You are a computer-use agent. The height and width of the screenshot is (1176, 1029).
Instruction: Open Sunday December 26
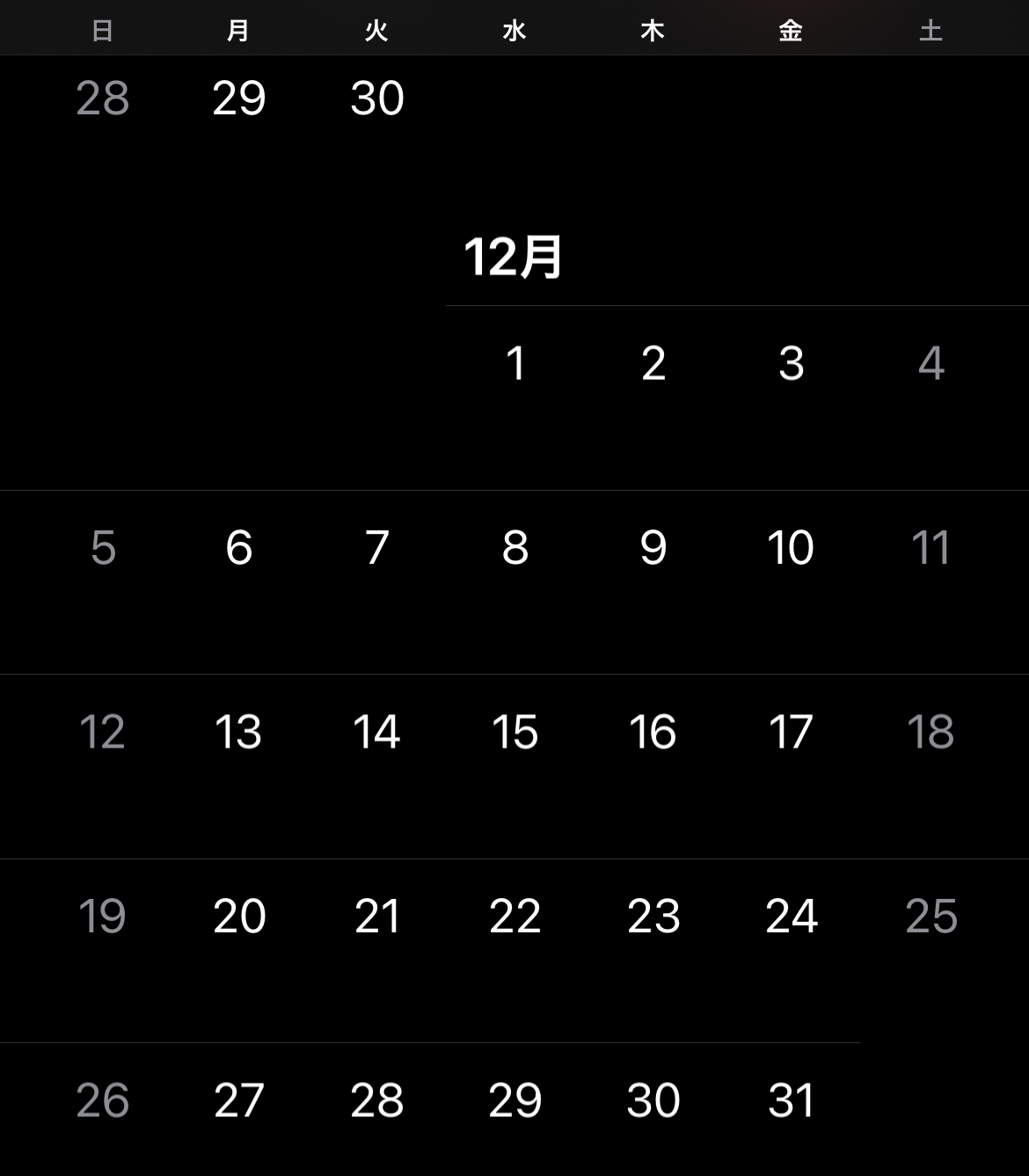point(102,1100)
